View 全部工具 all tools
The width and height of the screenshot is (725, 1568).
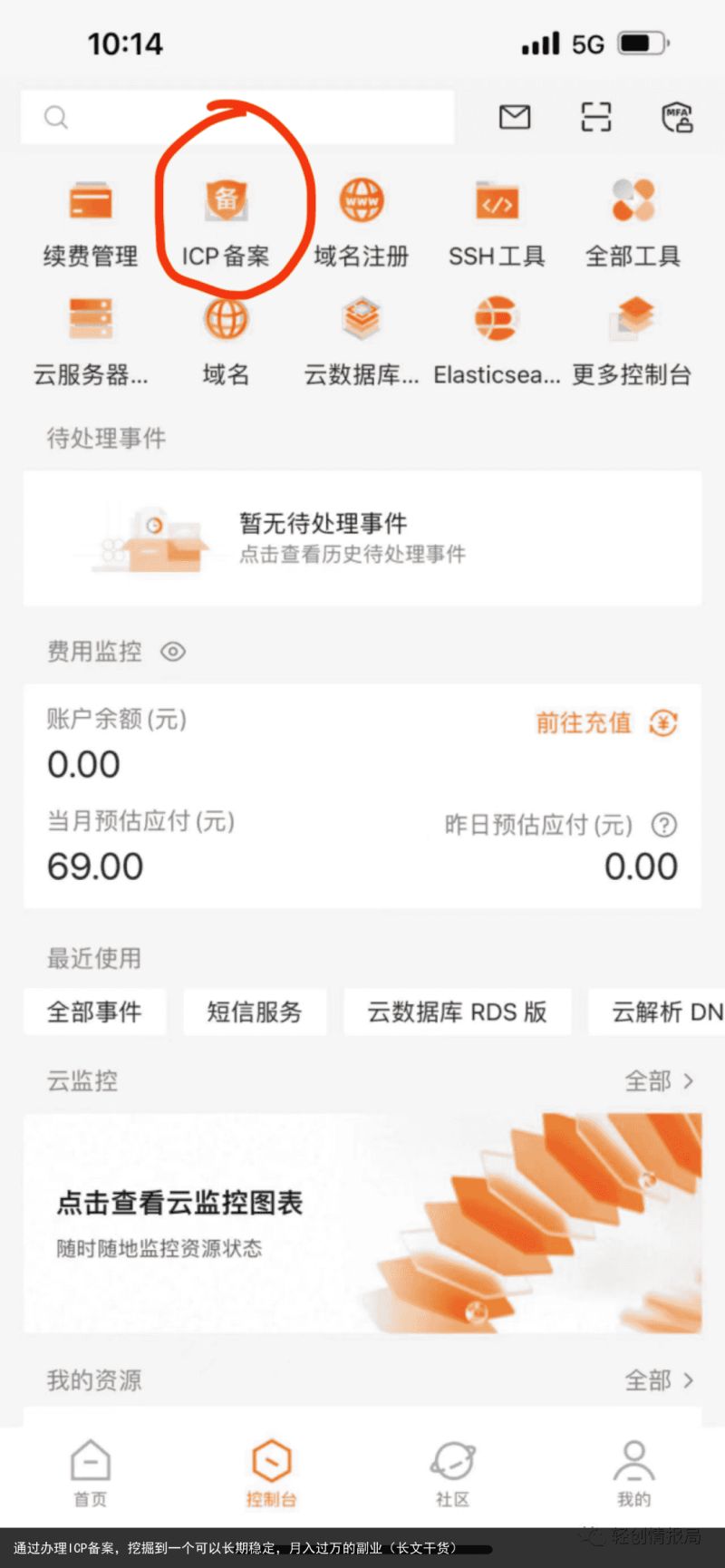(x=633, y=222)
